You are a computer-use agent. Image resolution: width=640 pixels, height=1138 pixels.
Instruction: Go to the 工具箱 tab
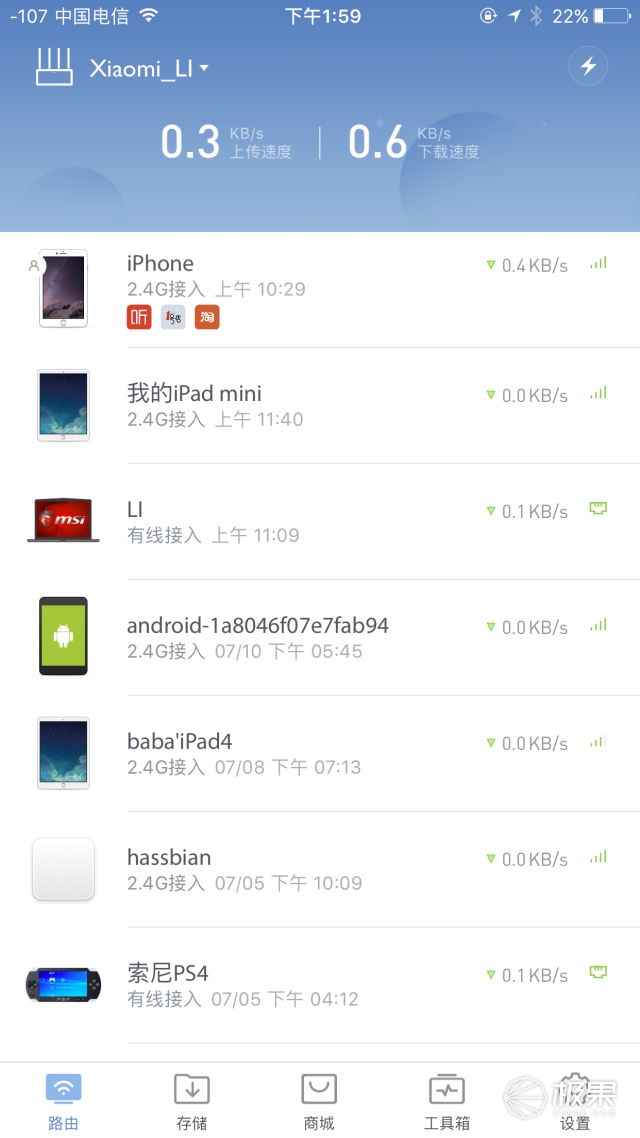[x=447, y=1100]
